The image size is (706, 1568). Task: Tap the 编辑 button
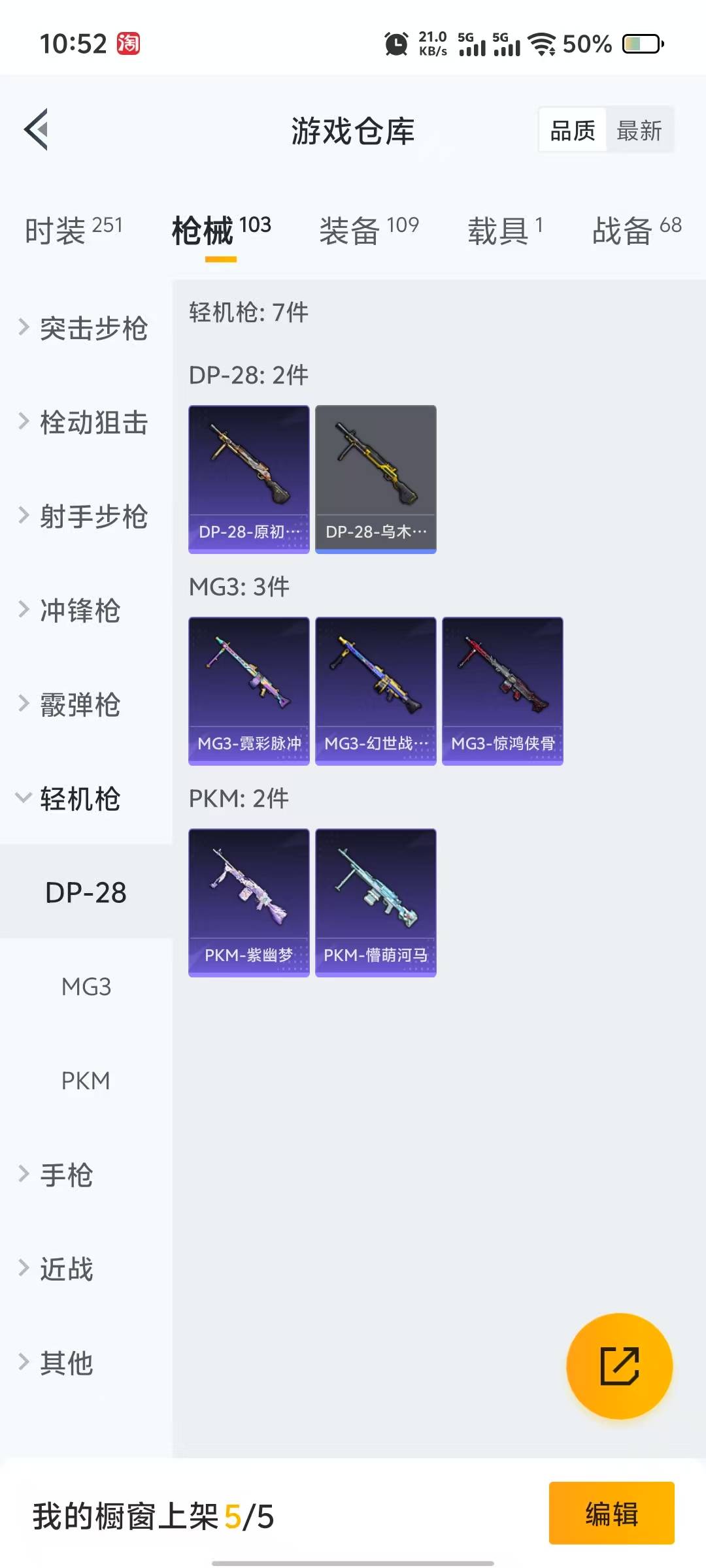pos(611,1513)
